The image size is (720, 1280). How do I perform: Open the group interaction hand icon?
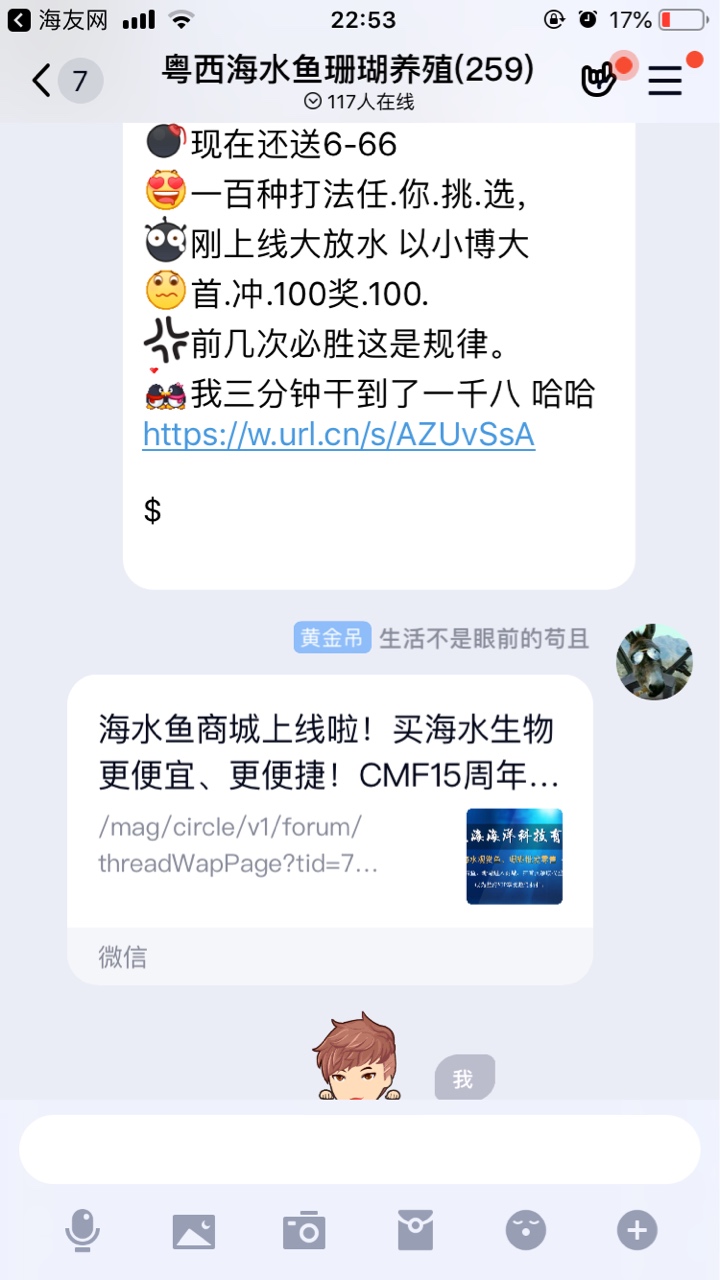(599, 79)
